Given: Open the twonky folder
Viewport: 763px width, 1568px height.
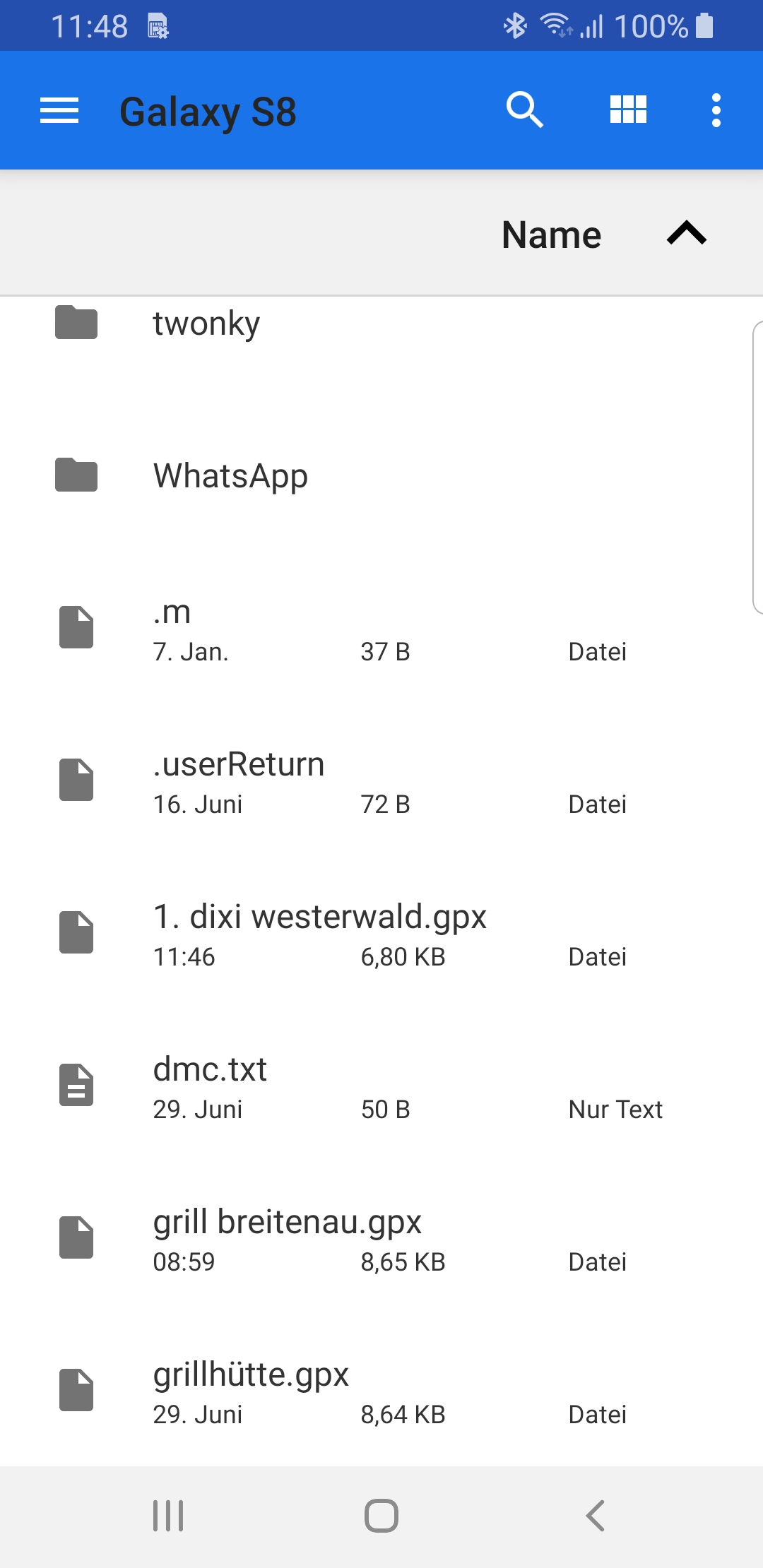Looking at the screenshot, I should tap(206, 324).
